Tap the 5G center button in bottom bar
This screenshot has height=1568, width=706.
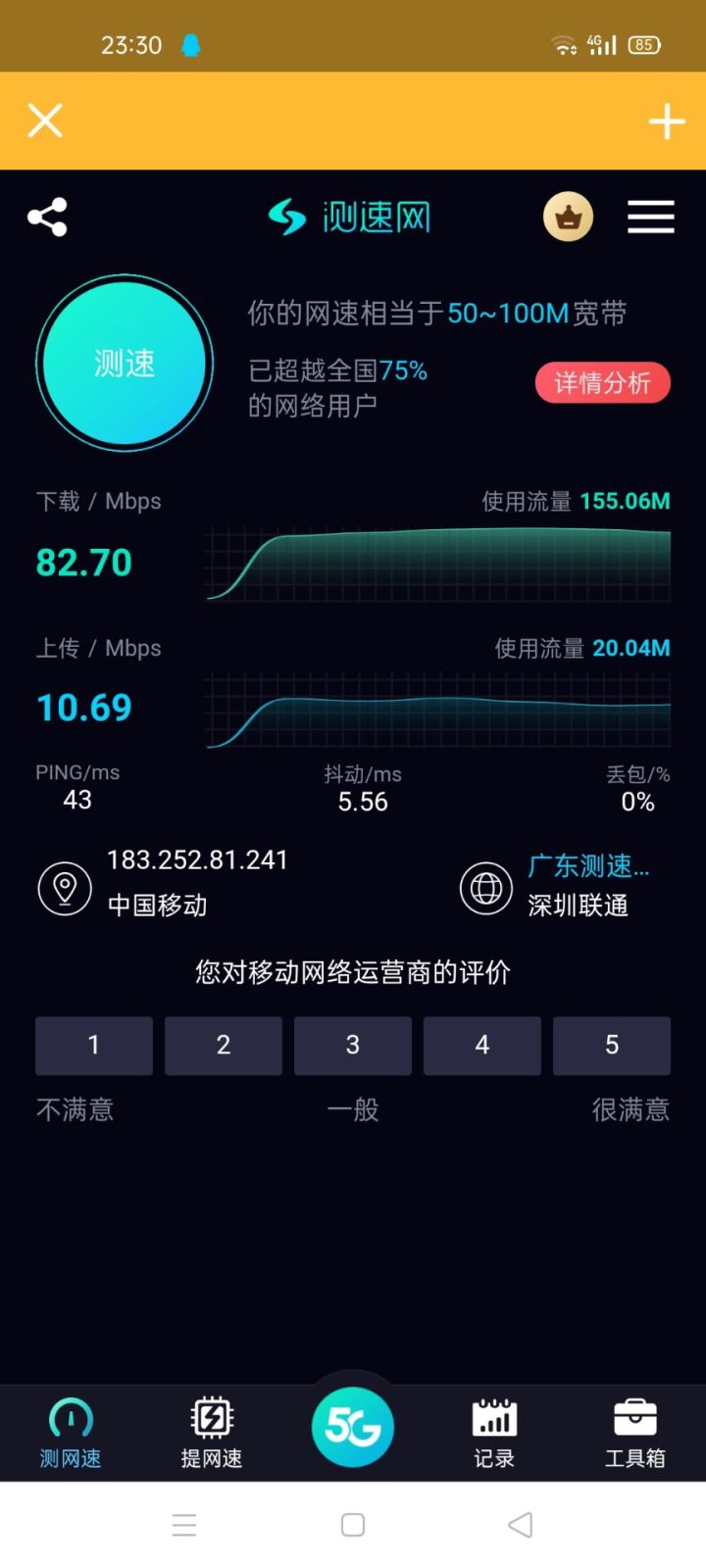[x=352, y=1428]
